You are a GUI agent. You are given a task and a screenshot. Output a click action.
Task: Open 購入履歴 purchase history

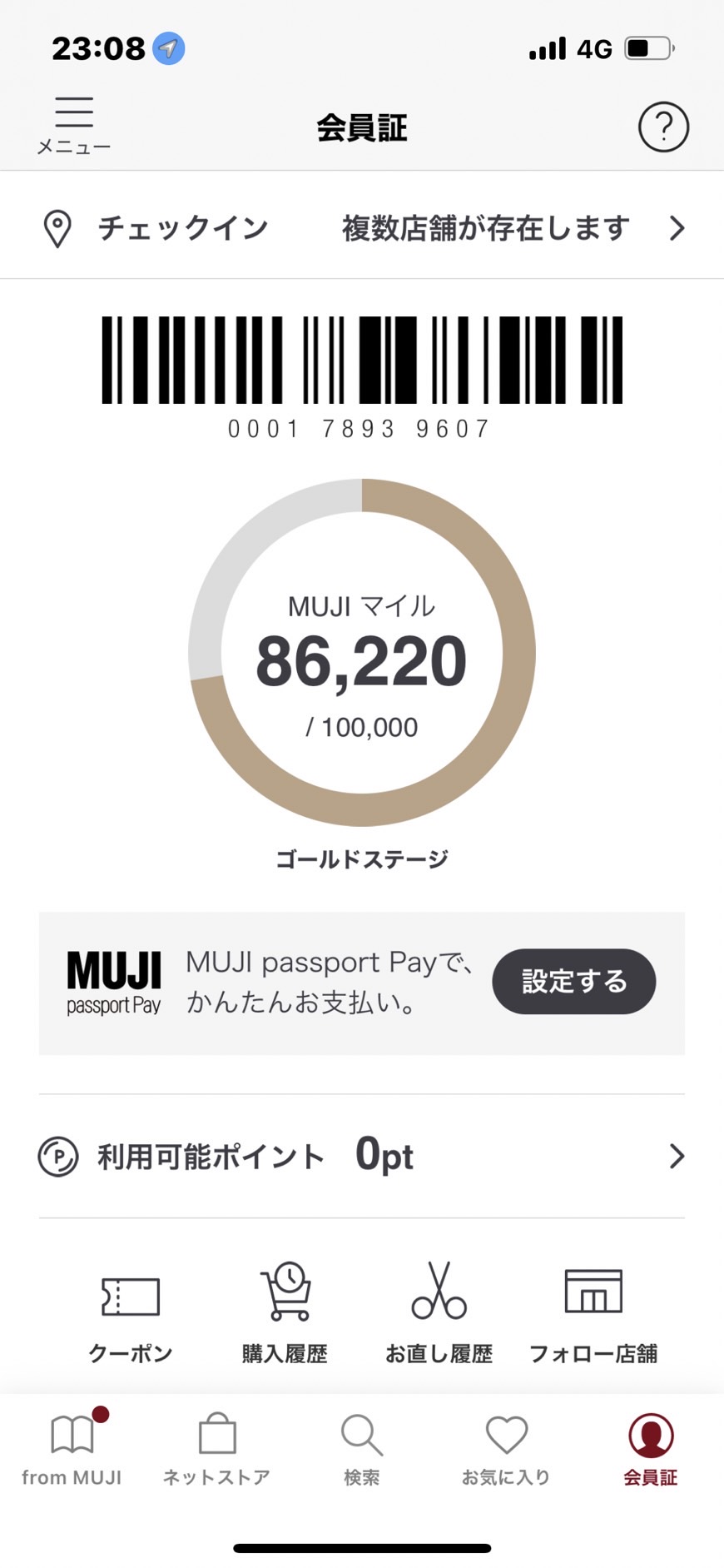285,1313
